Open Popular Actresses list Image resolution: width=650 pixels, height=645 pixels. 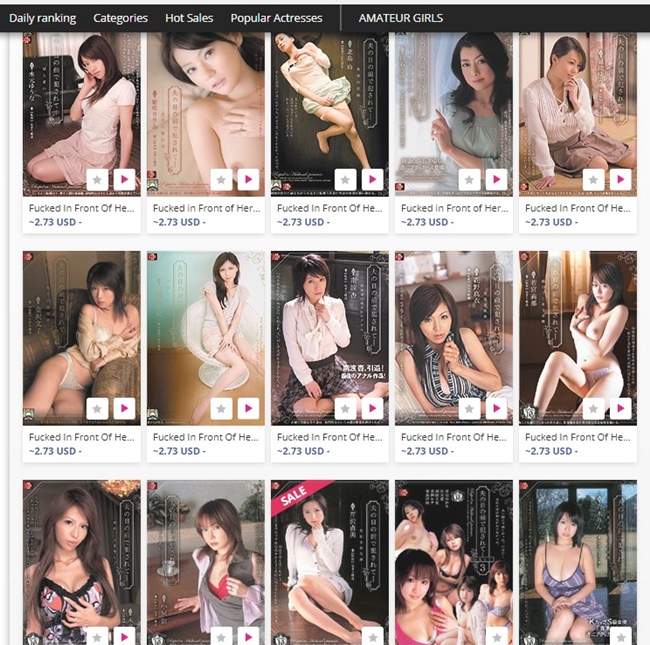(x=276, y=18)
